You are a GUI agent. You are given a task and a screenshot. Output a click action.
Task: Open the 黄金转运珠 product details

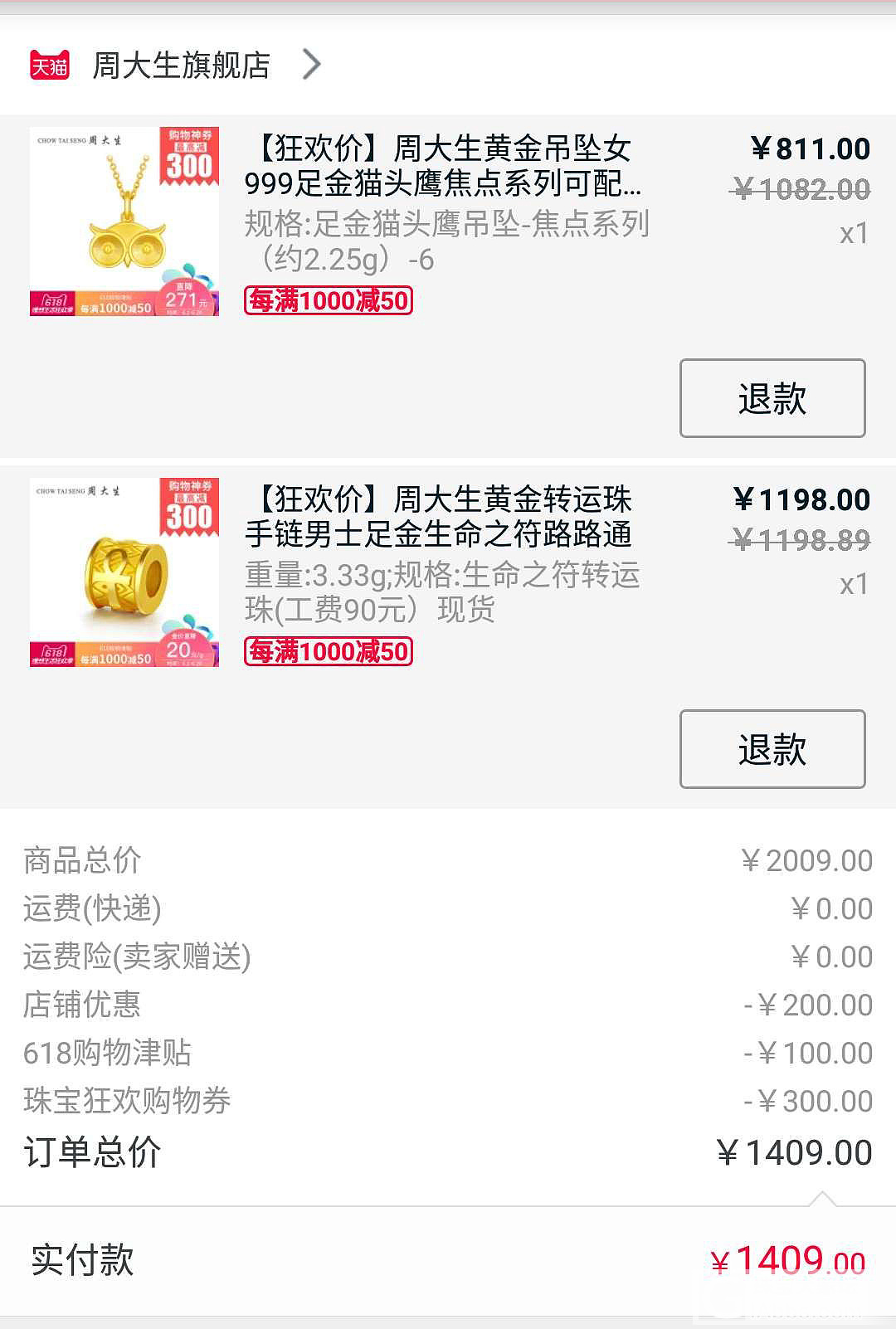point(438,517)
